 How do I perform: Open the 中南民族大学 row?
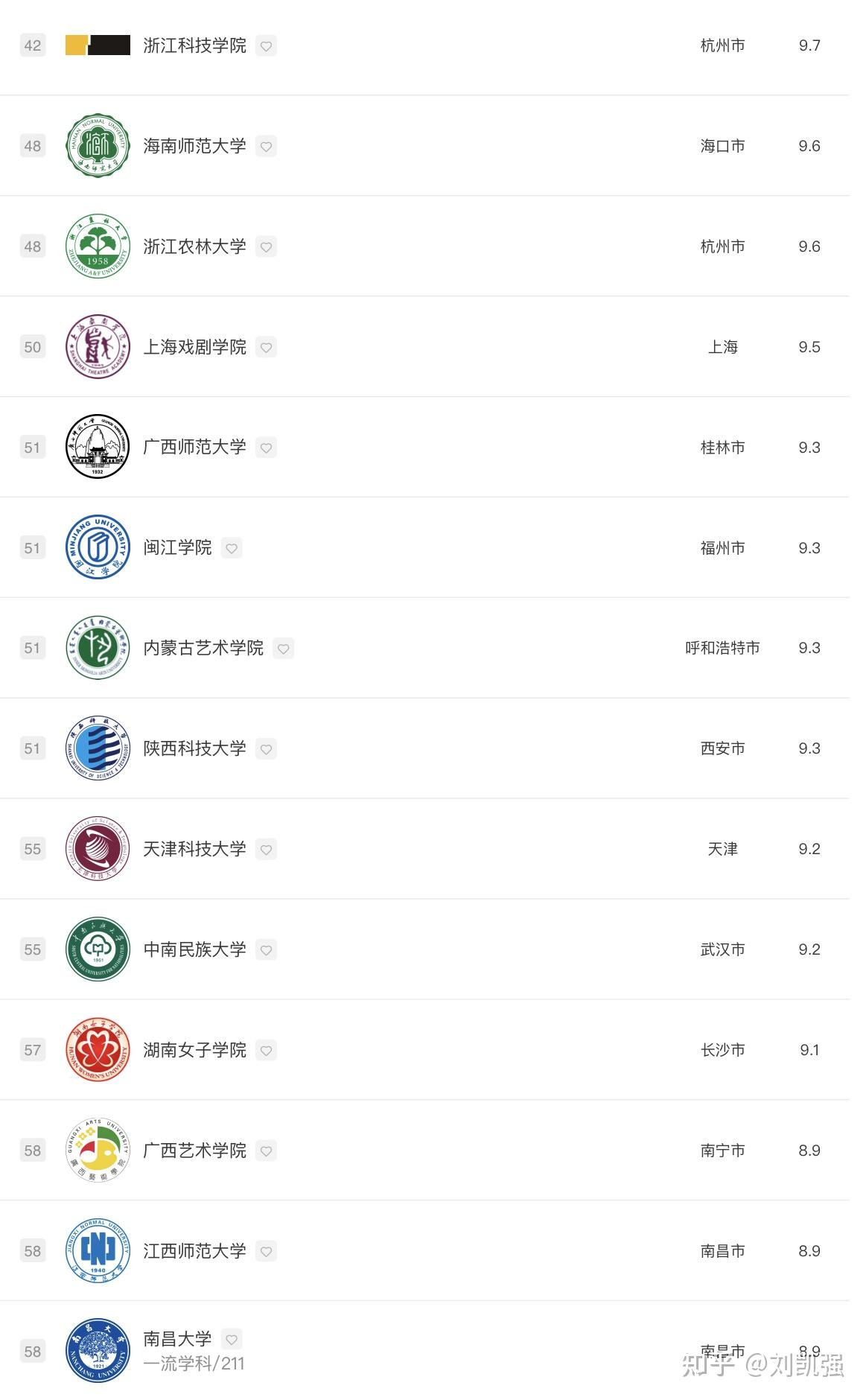click(x=194, y=949)
